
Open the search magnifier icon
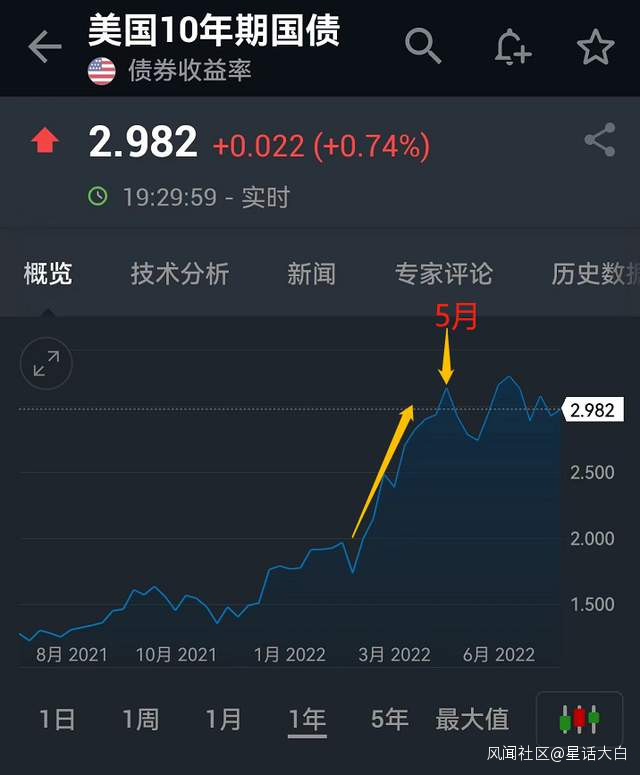coord(423,46)
